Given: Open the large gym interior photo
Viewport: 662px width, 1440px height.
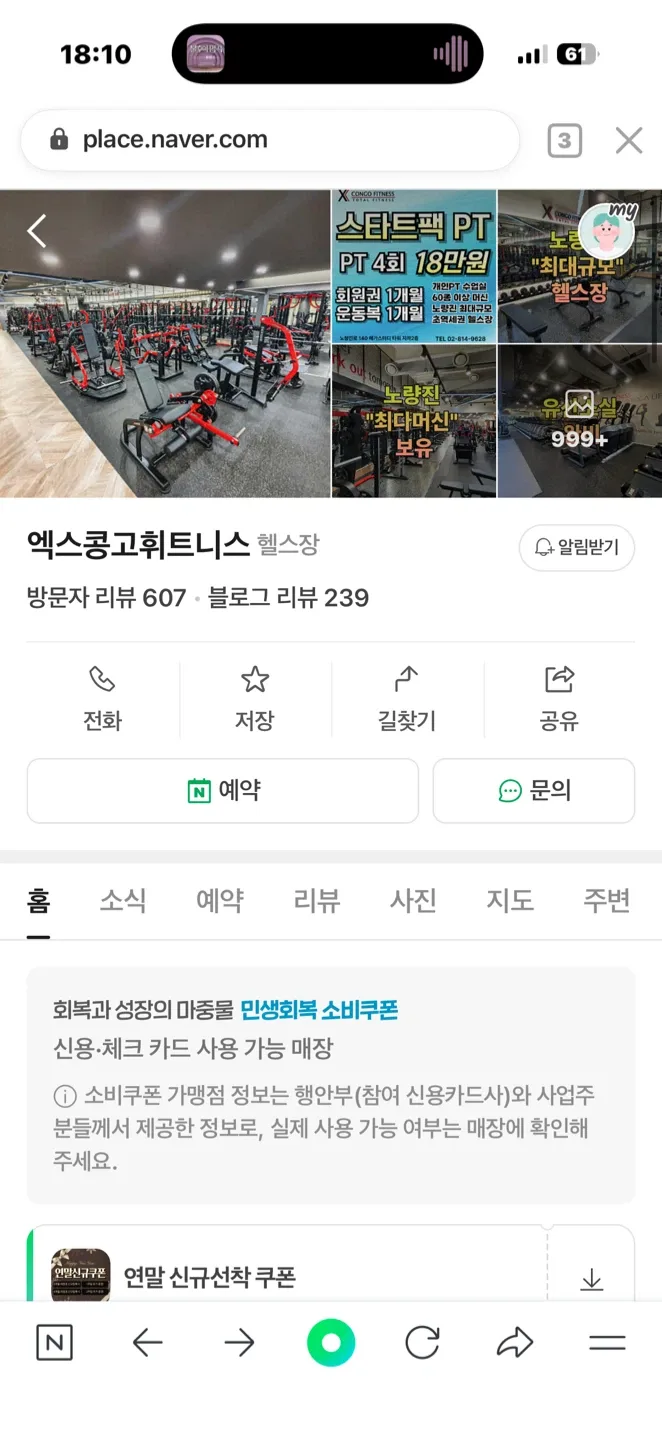Looking at the screenshot, I should pos(165,343).
